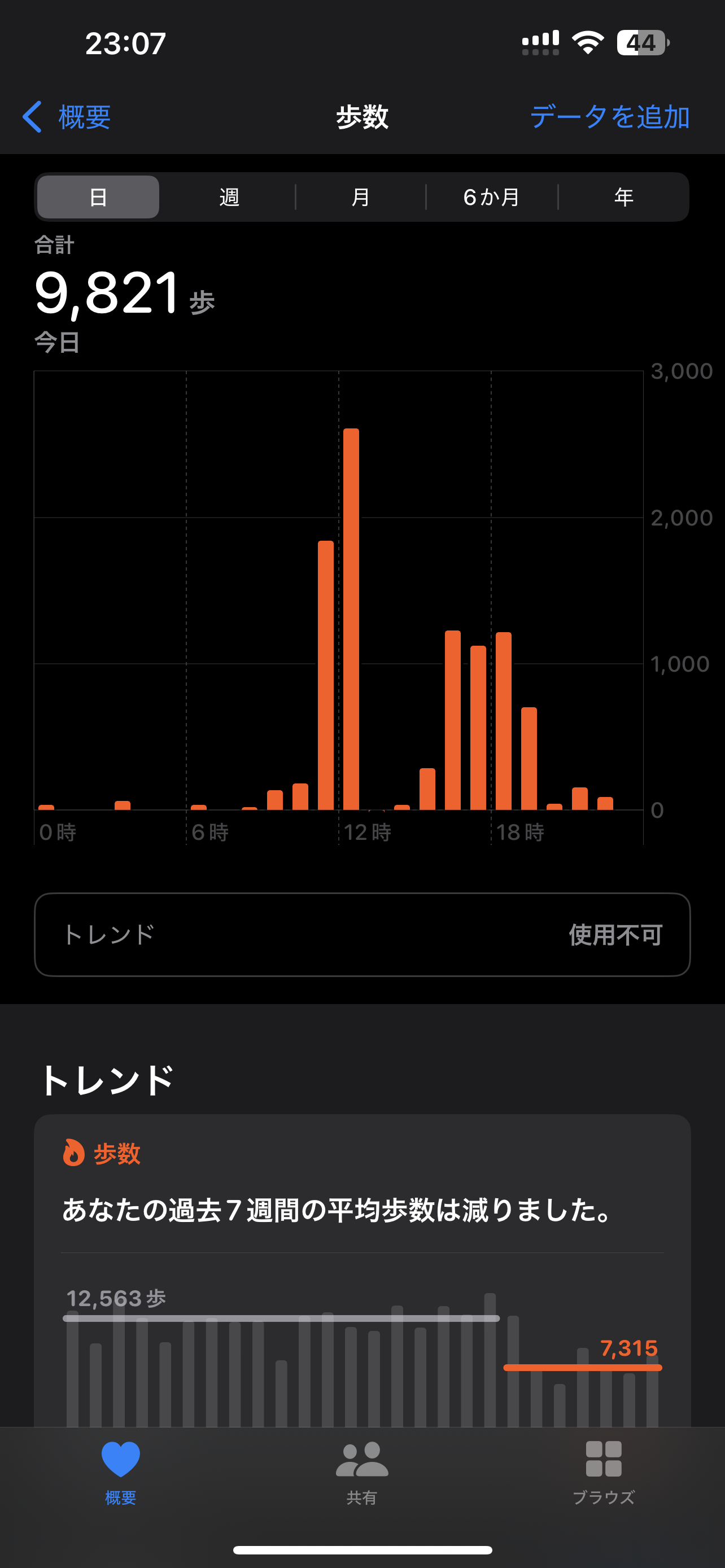Show the 6か月 range
This screenshot has width=725, height=1568.
[491, 197]
